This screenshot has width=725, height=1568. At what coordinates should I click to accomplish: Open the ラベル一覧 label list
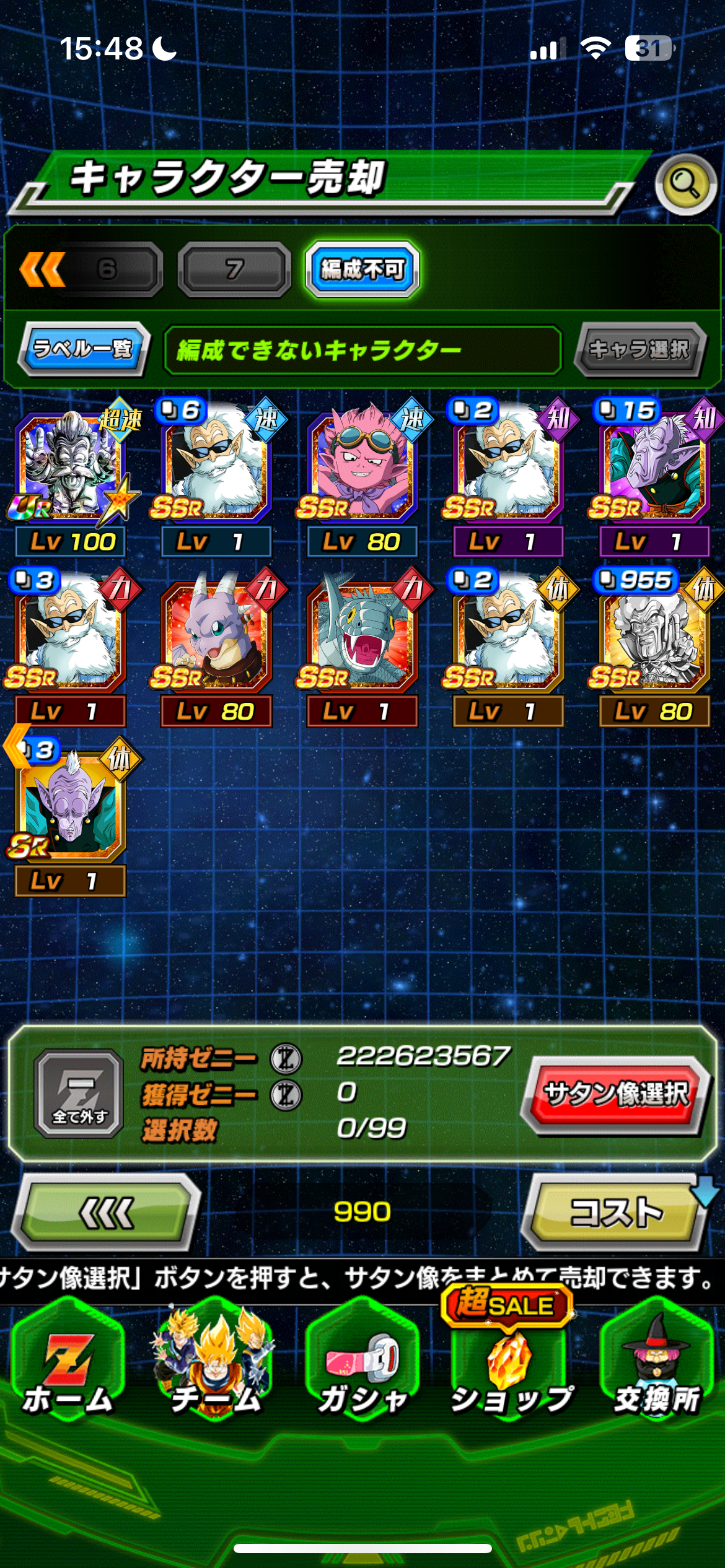tap(84, 349)
